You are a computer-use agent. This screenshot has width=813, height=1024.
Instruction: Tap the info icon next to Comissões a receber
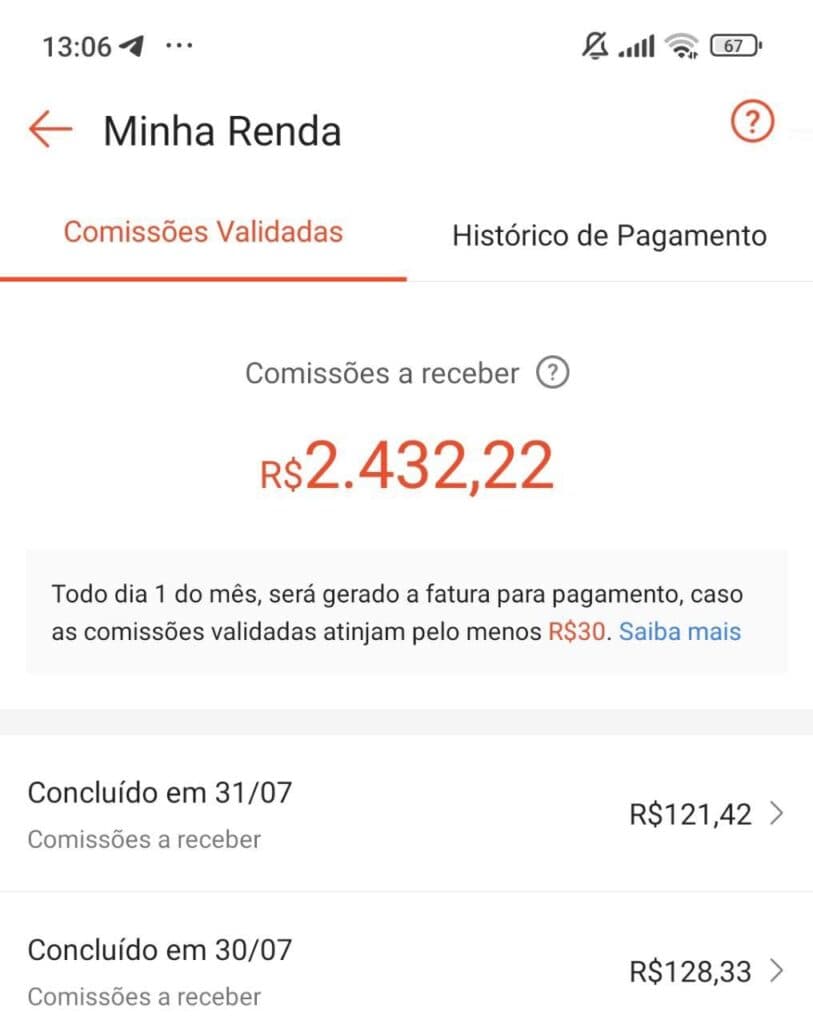click(x=551, y=373)
